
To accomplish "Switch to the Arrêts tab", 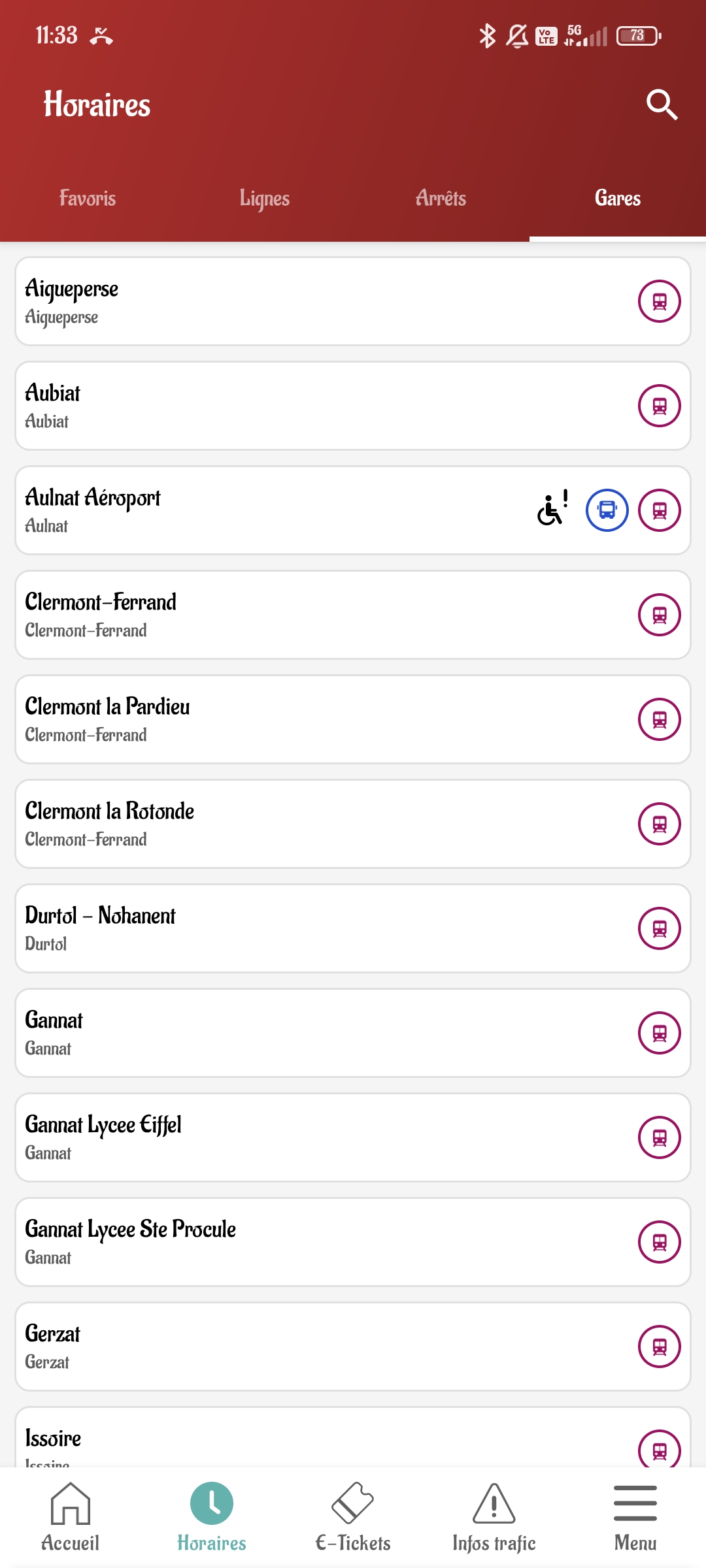I will point(441,198).
